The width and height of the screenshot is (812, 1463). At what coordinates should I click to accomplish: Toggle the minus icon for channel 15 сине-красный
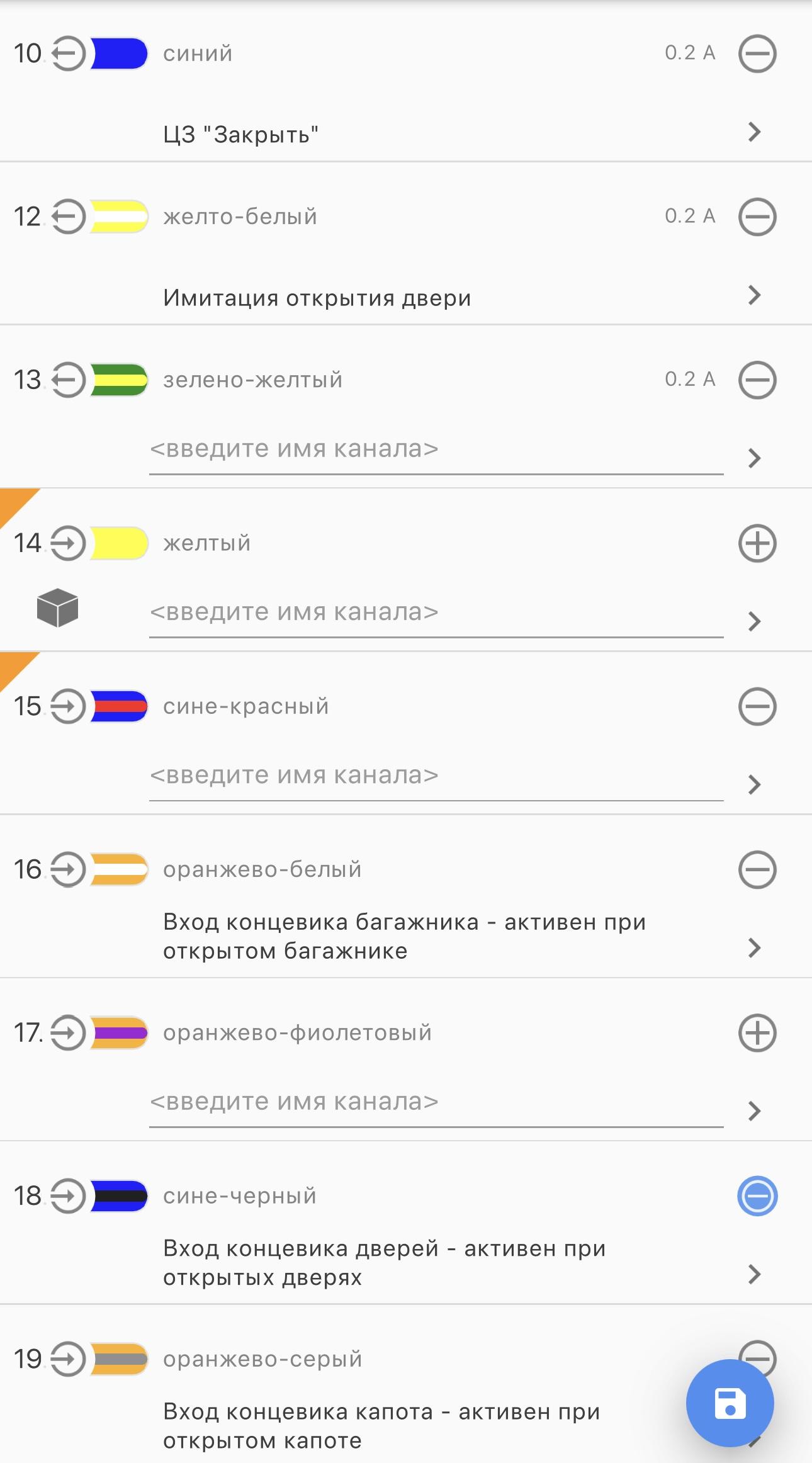point(757,706)
